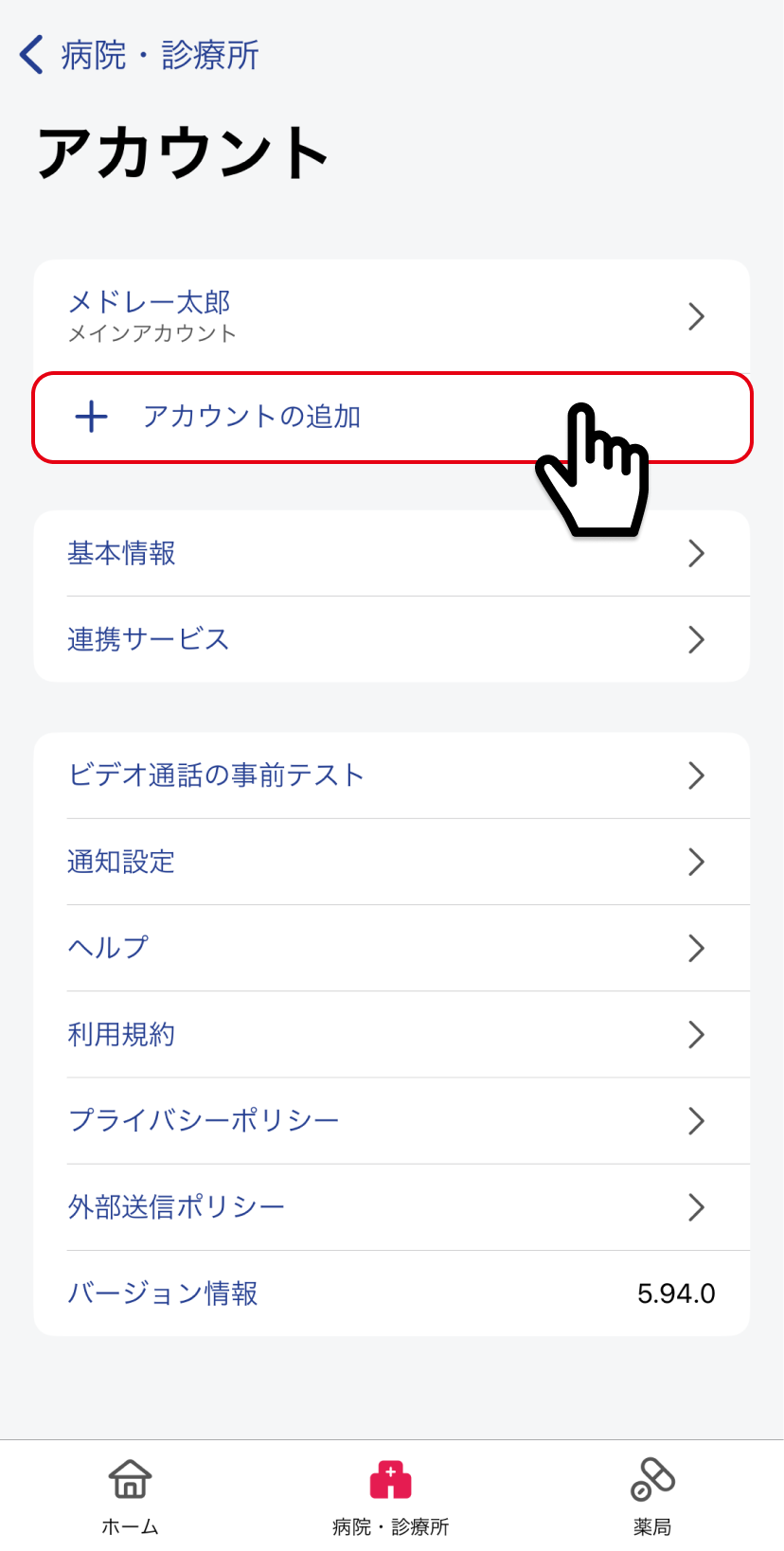This screenshot has width=784, height=1551.
Task: Go back to 病院・診療所
Action: 139,55
